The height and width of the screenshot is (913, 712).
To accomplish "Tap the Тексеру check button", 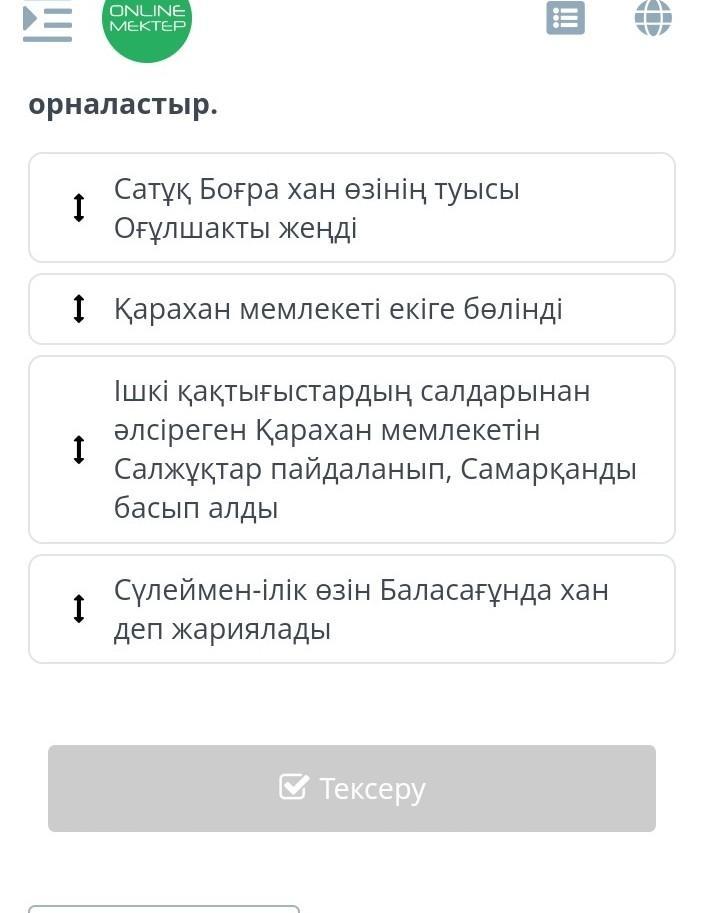I will (x=352, y=788).
